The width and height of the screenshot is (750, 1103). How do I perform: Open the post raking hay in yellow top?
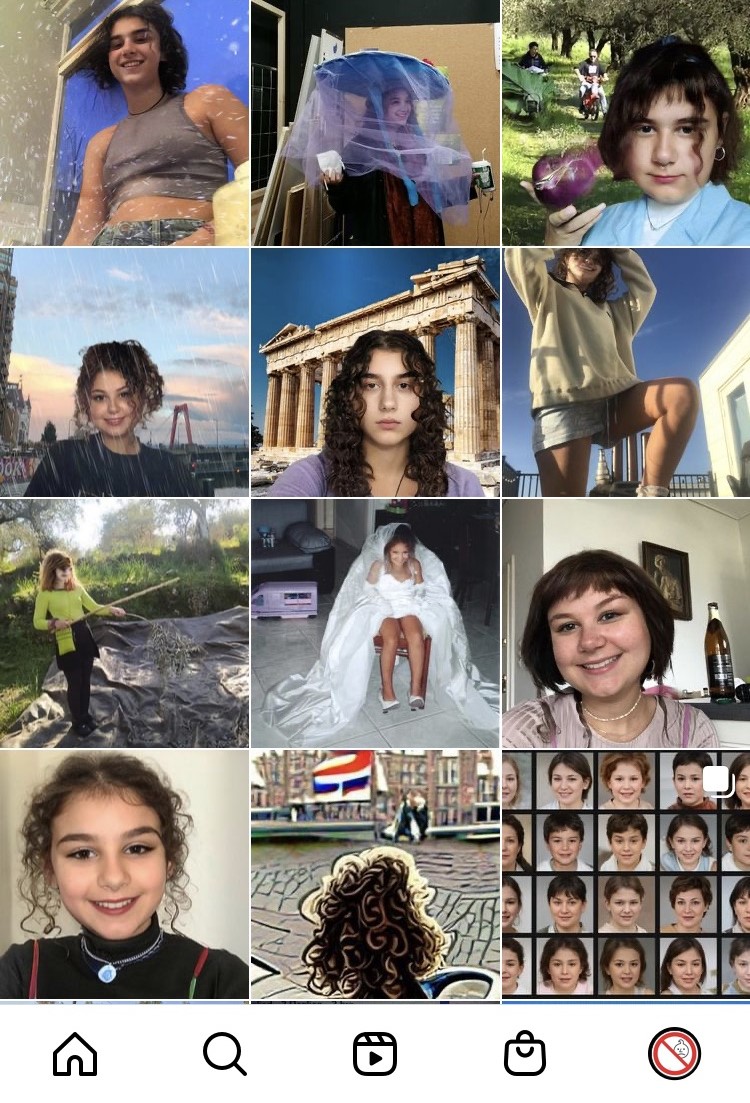[124, 623]
